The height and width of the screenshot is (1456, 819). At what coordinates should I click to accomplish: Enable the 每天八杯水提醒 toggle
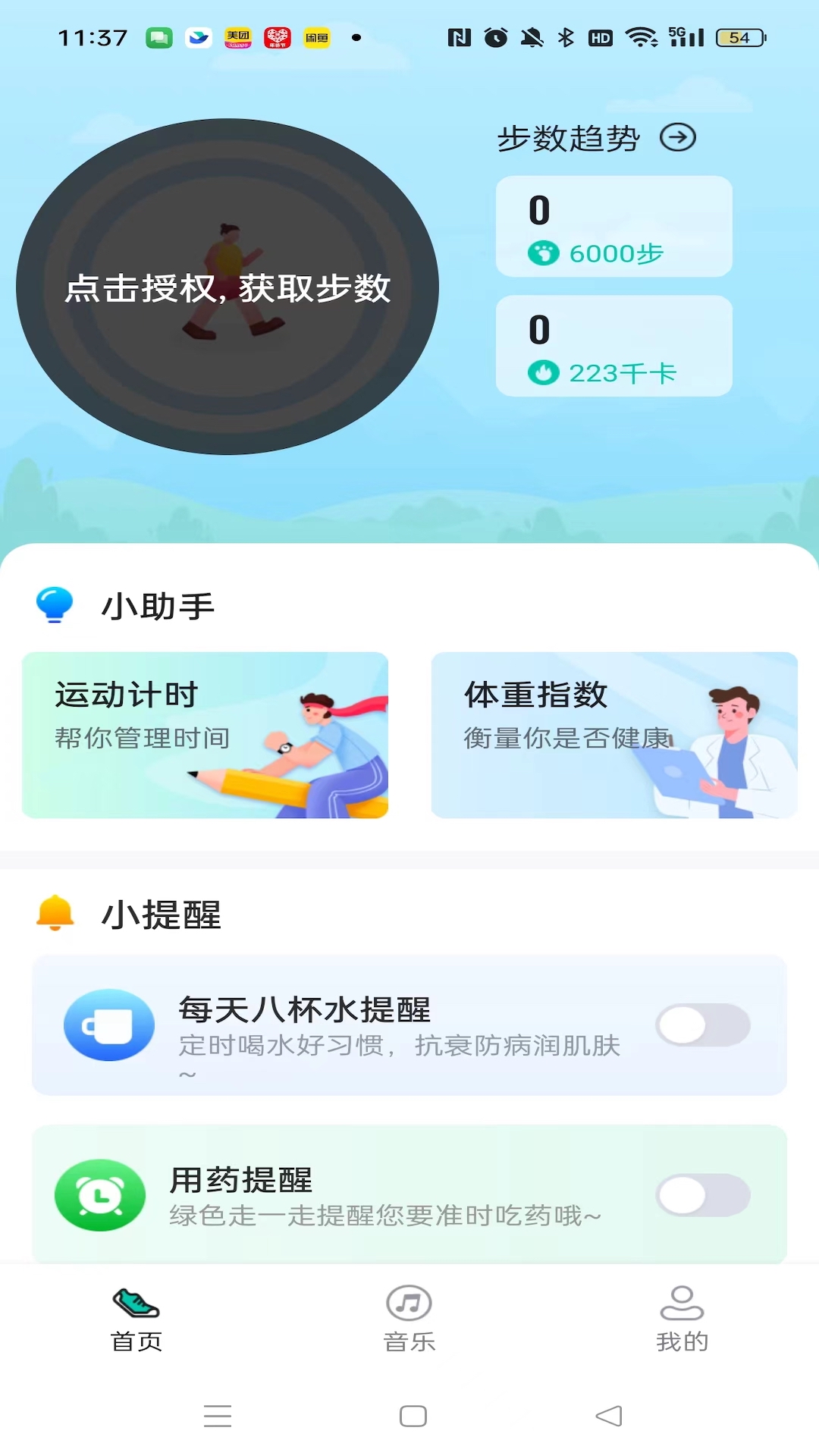(701, 1022)
